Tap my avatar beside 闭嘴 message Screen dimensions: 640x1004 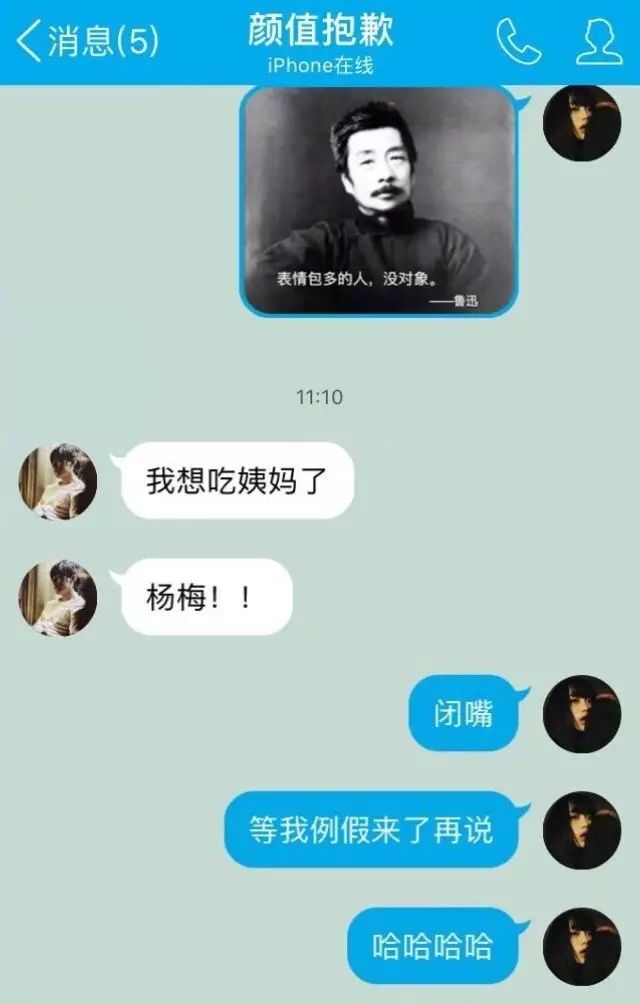[582, 714]
